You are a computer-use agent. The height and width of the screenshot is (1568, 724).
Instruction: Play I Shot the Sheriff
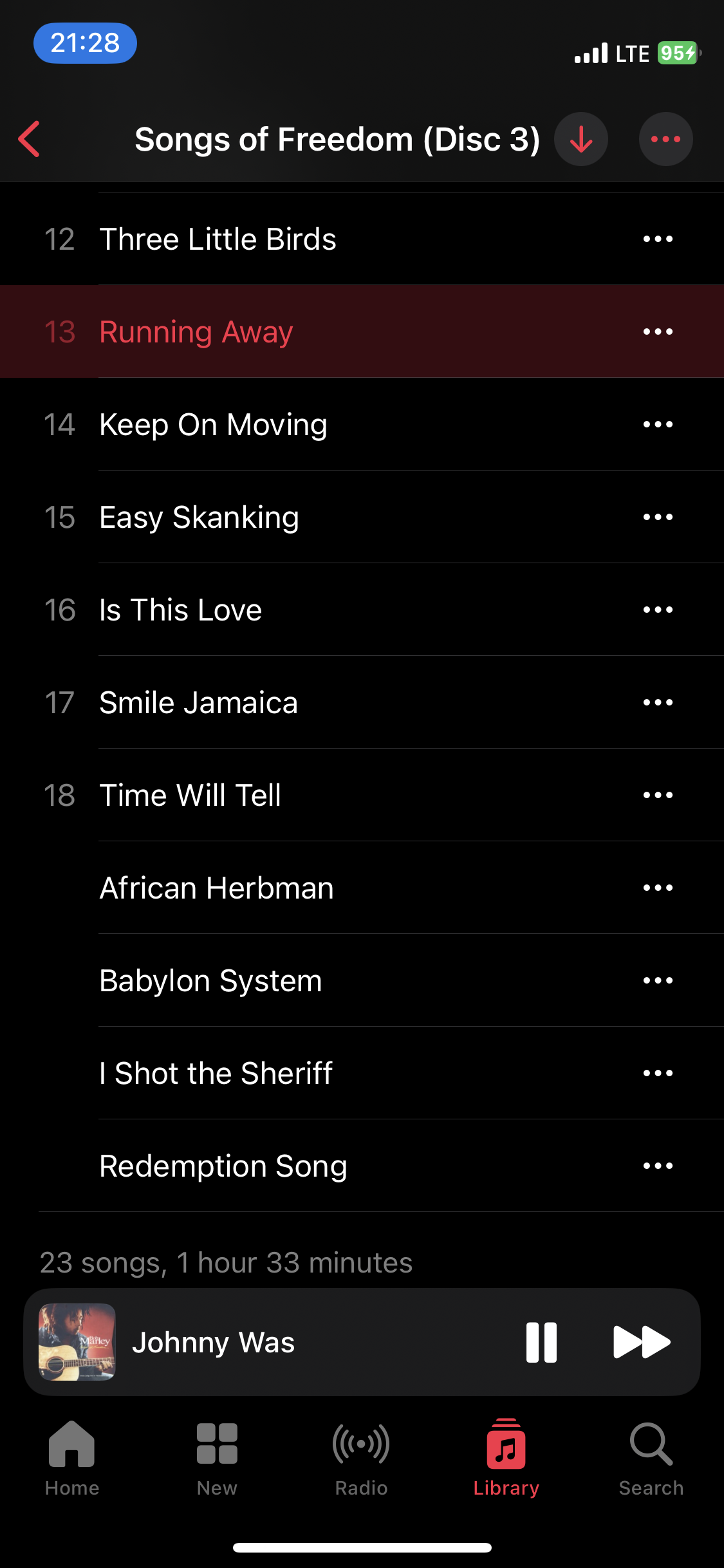[362, 1073]
